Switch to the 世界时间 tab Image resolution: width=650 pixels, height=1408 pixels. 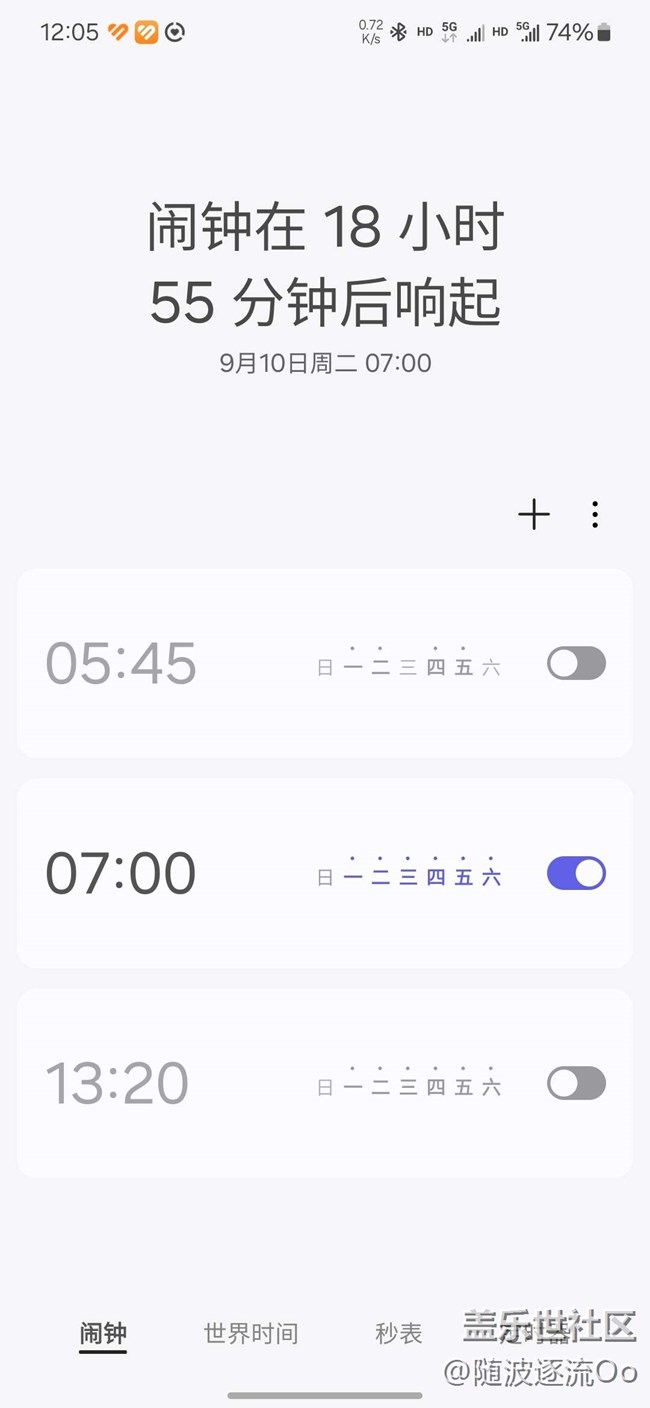(x=251, y=1333)
